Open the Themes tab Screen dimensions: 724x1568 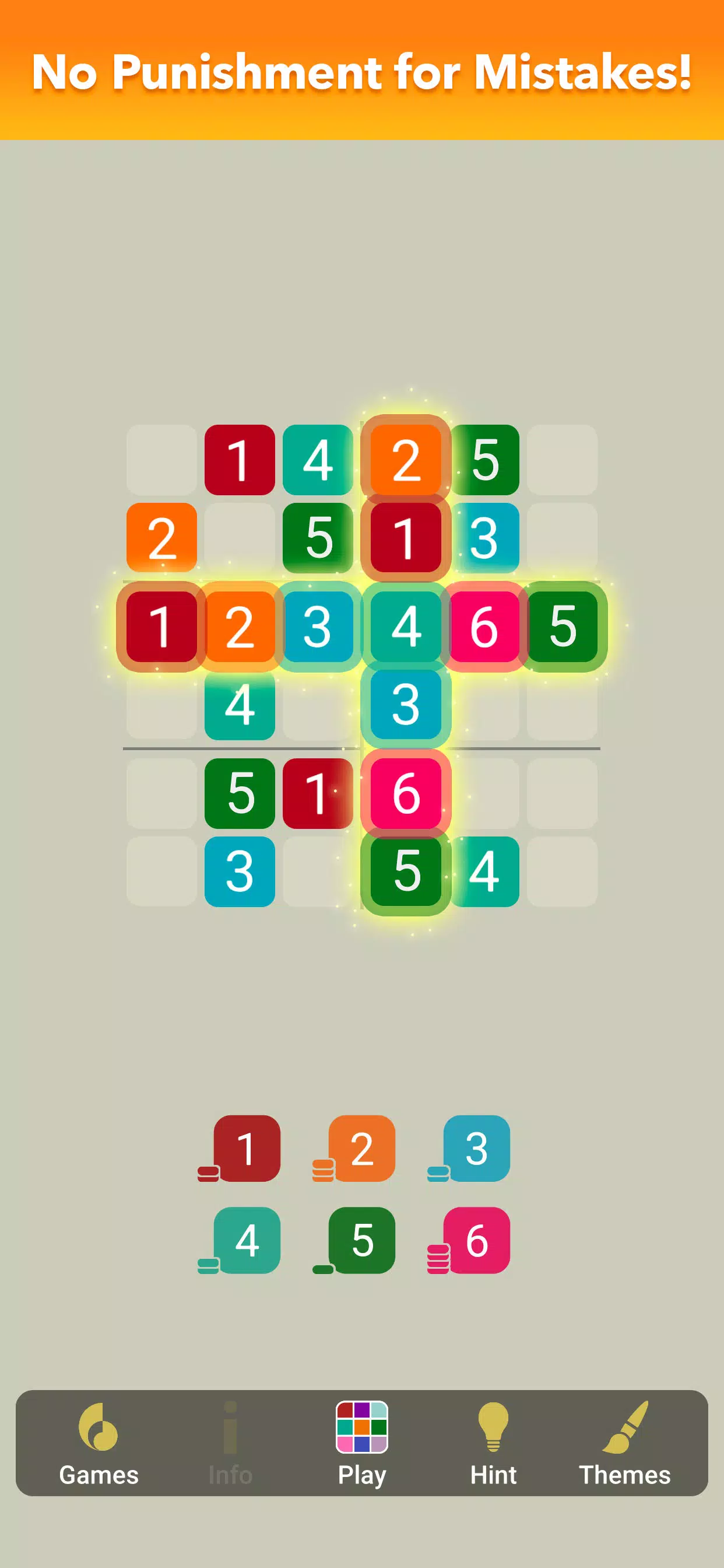(x=624, y=1444)
